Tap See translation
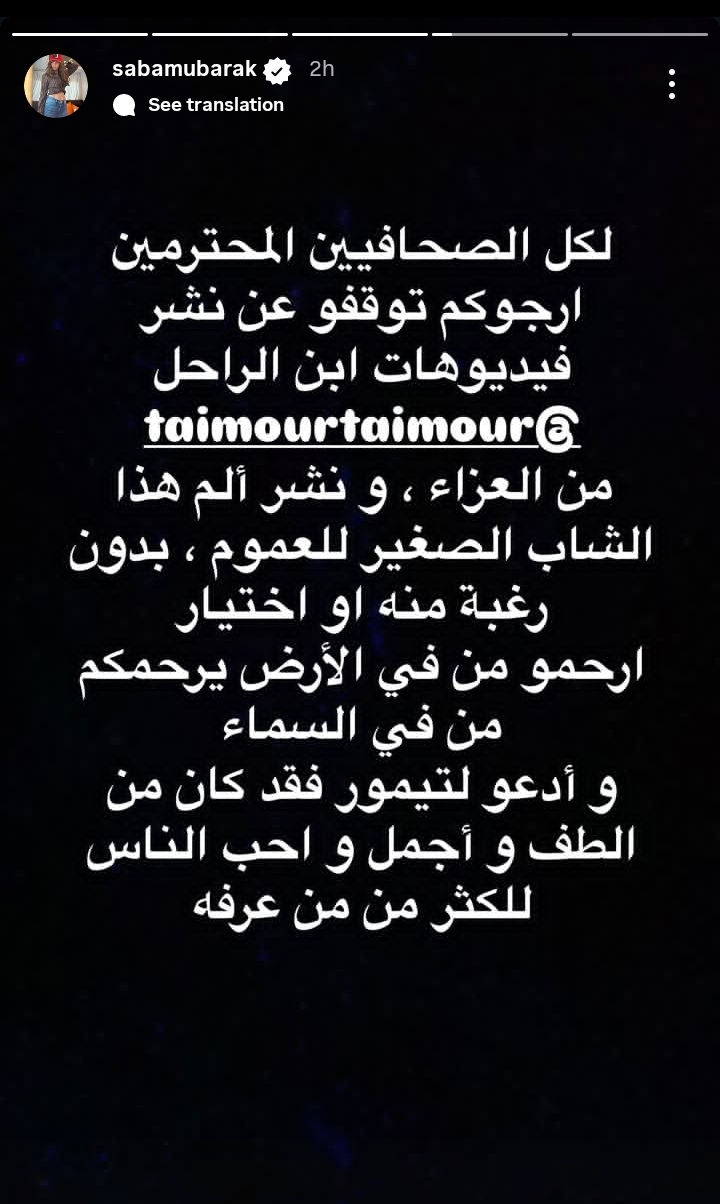The image size is (720, 1204). [215, 105]
